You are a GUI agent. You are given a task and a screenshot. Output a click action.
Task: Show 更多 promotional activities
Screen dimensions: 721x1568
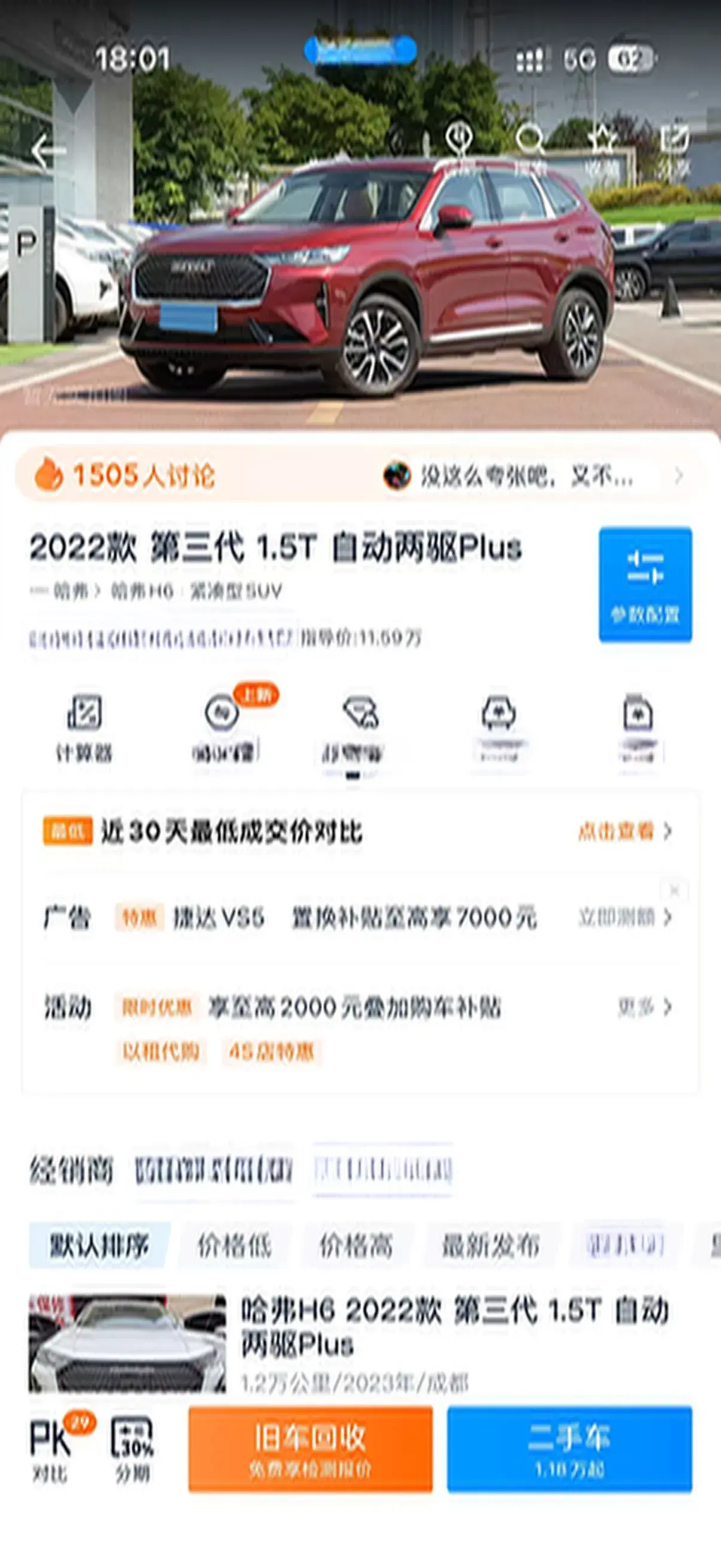644,1008
